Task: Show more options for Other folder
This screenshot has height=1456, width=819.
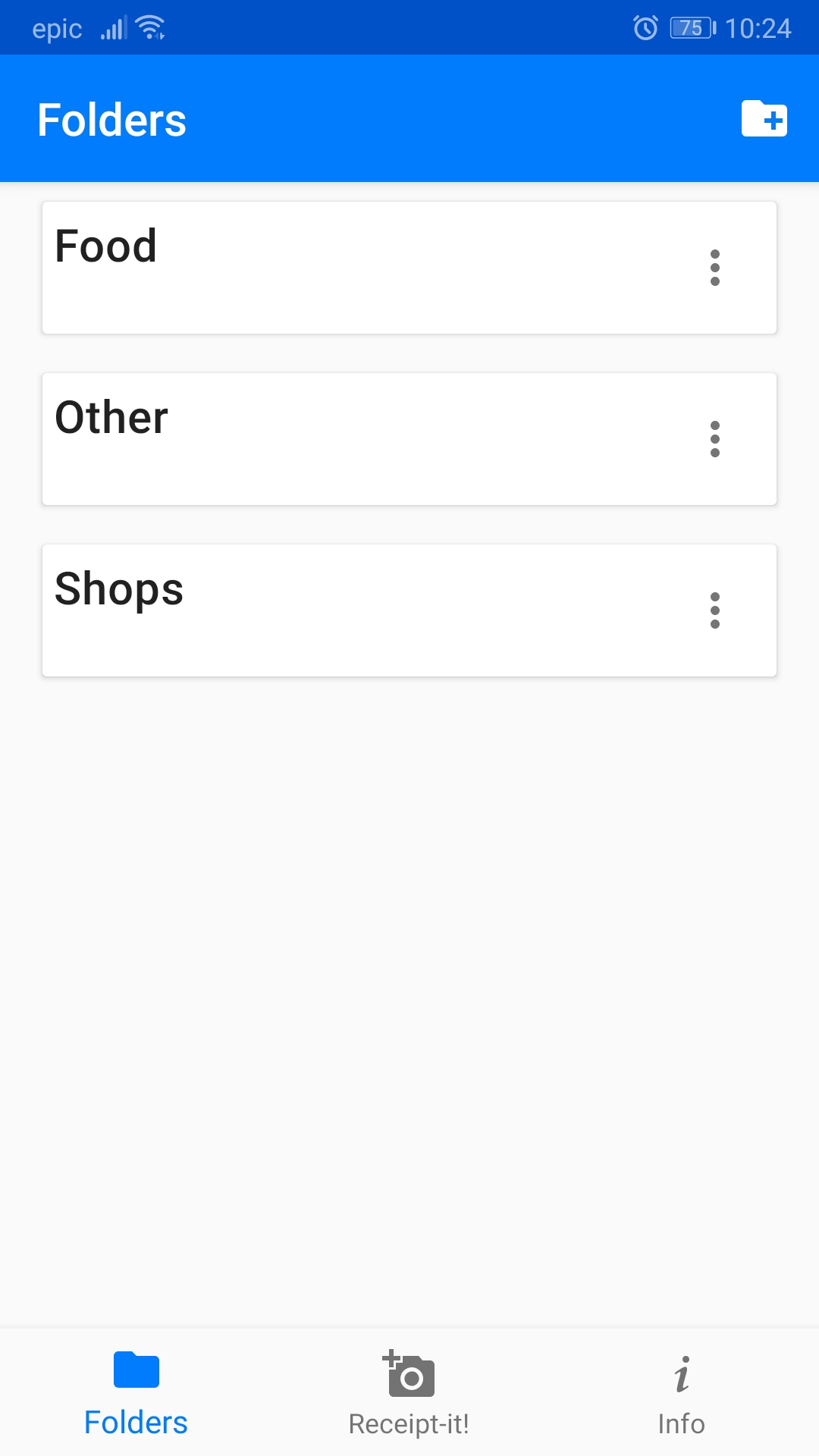Action: pos(714,439)
